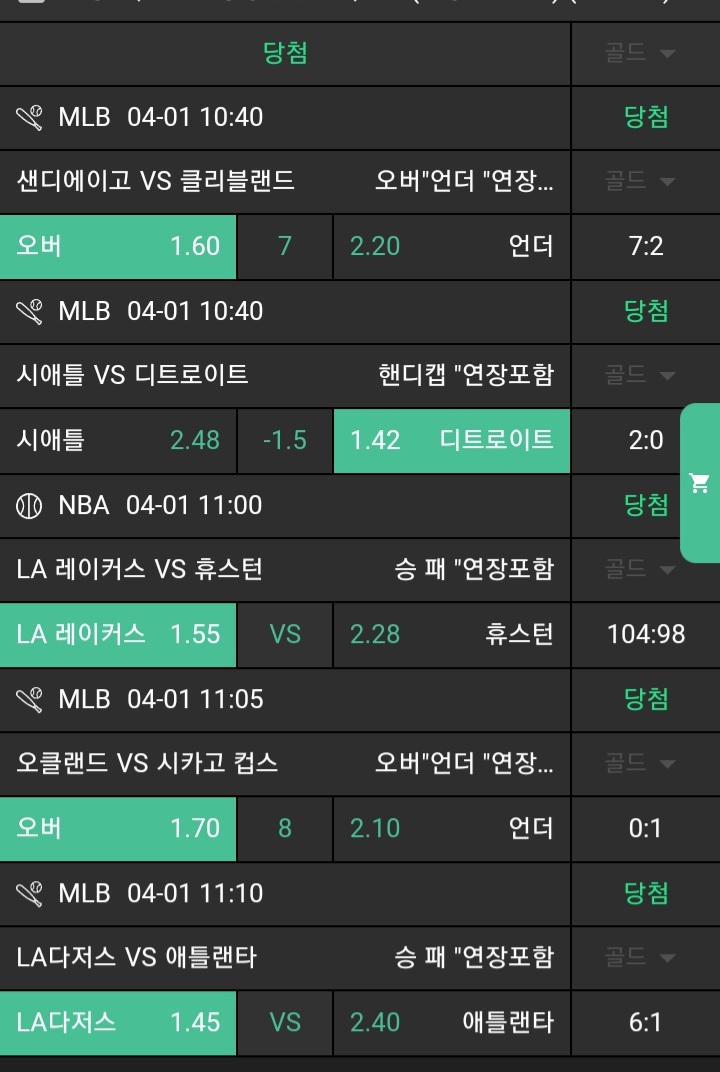Expand 골드 dropdown for LA다저스 VS 애틀랜타
Screen dimensions: 720x1072
point(640,957)
